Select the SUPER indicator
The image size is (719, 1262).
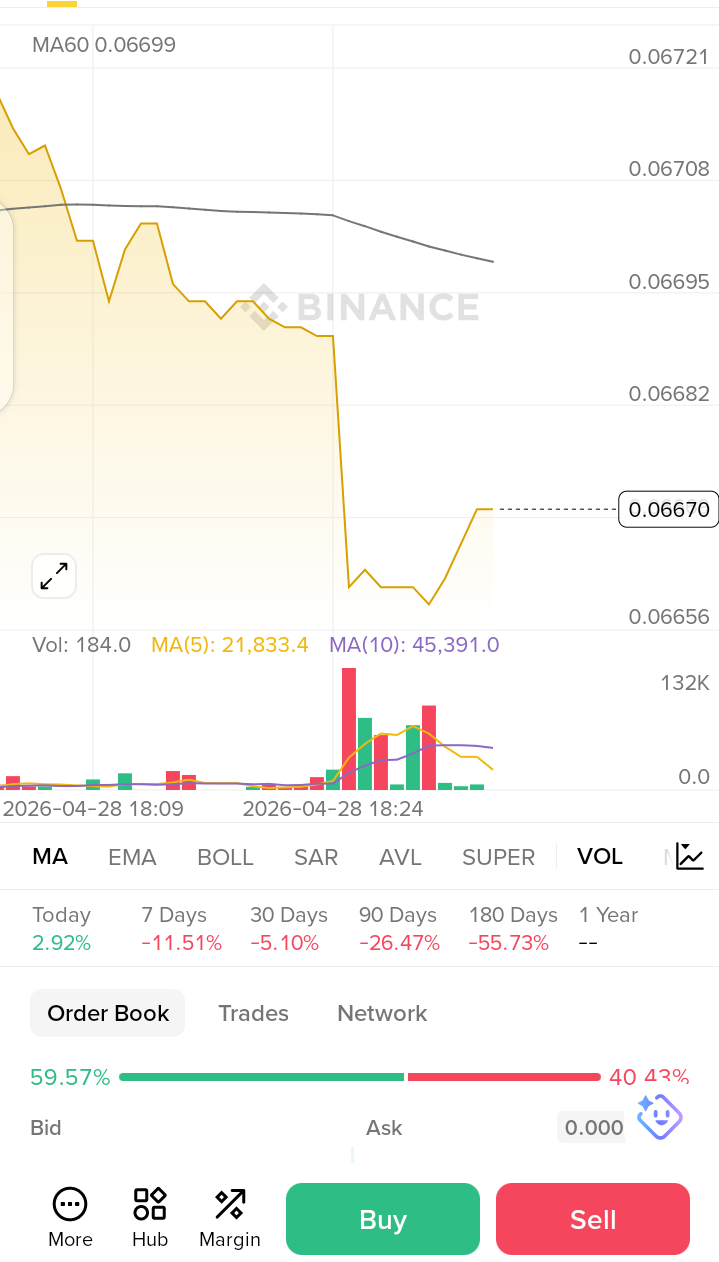pos(498,857)
